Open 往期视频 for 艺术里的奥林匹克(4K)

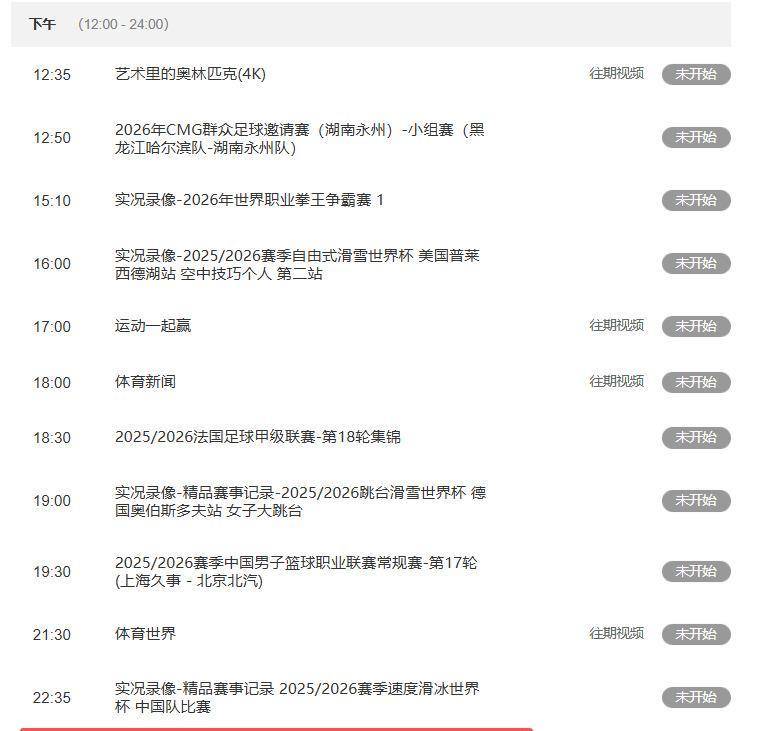(x=616, y=74)
